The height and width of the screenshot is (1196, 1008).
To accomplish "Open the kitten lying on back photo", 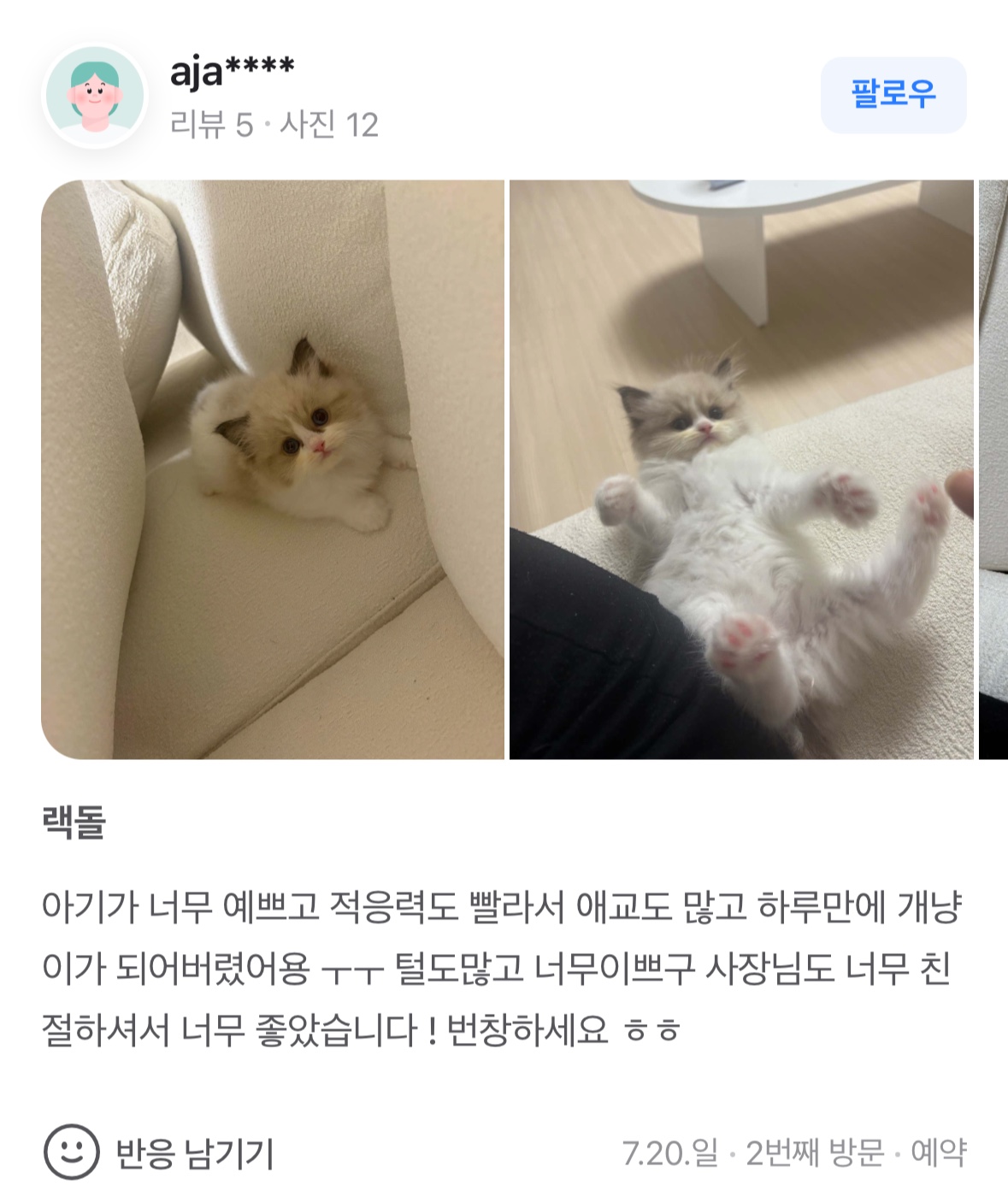I will coord(740,468).
